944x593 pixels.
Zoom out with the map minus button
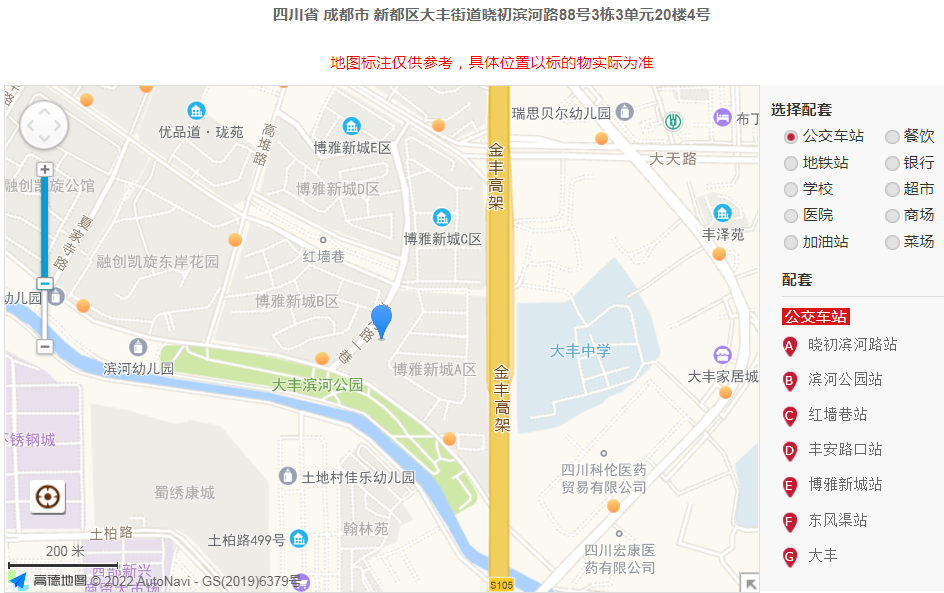[45, 346]
